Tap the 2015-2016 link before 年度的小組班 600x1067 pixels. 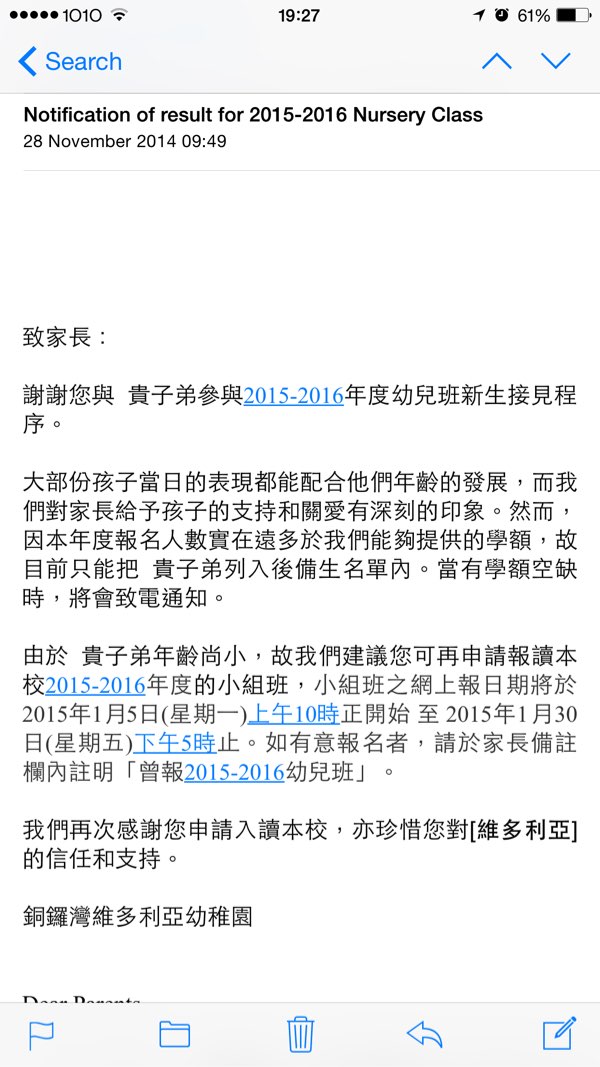(x=96, y=686)
